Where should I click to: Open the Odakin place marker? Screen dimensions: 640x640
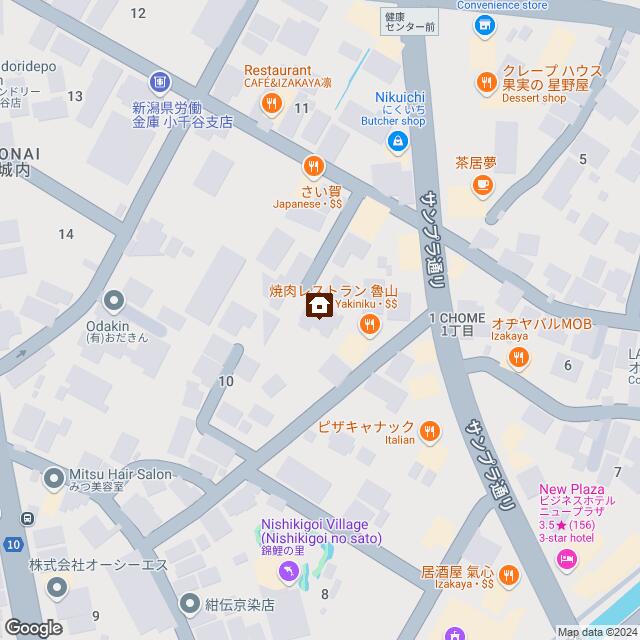(114, 299)
